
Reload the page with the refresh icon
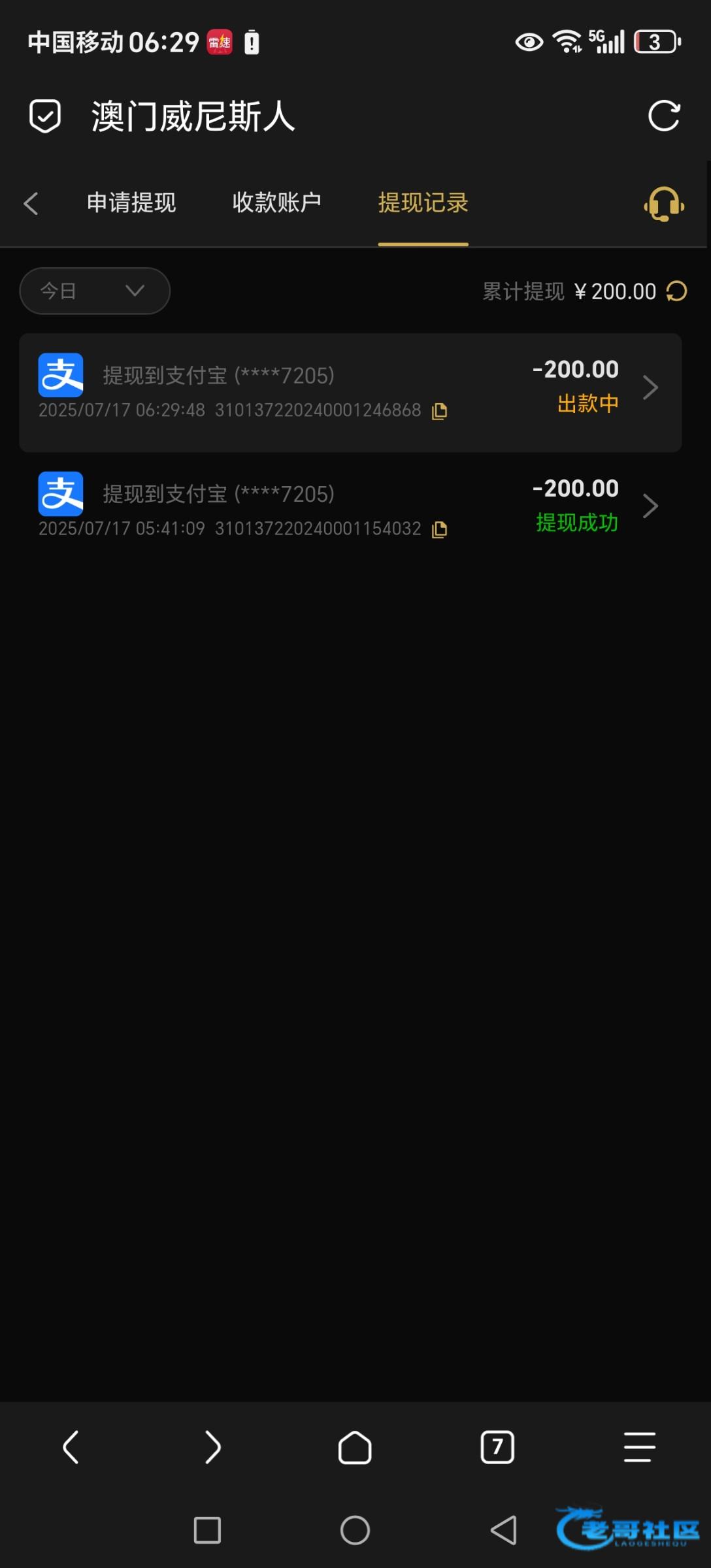pyautogui.click(x=664, y=116)
